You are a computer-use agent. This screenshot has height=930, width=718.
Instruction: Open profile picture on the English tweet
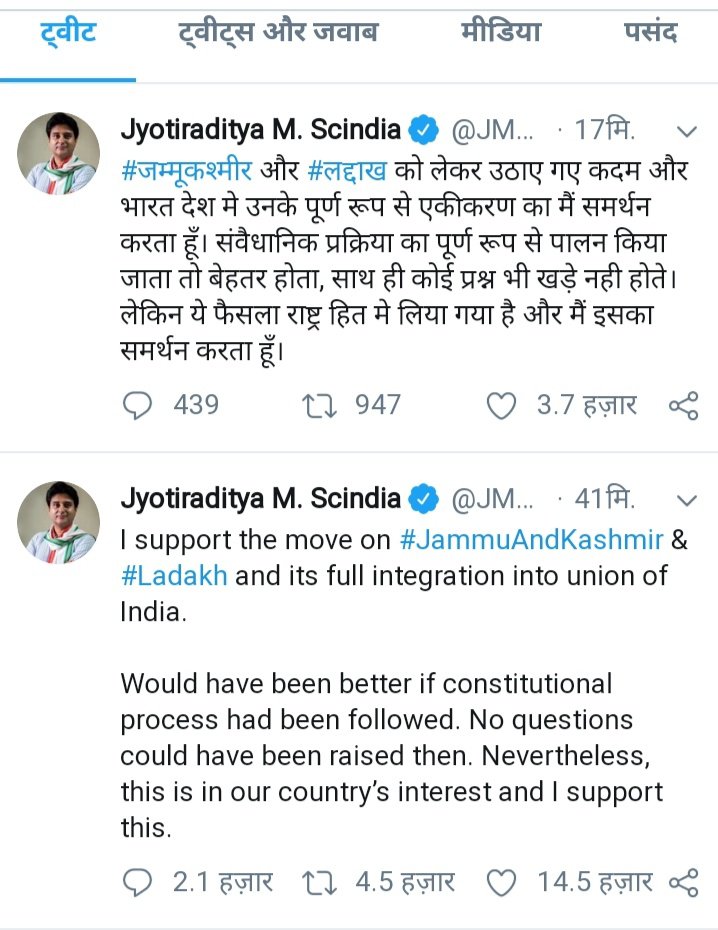click(60, 521)
